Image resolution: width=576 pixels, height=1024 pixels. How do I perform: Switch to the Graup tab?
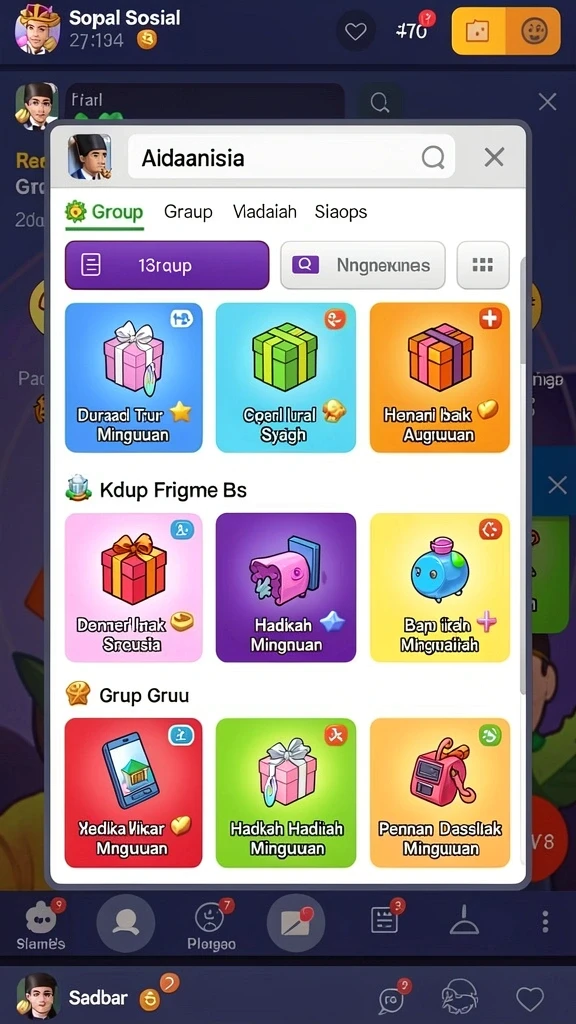click(x=188, y=212)
